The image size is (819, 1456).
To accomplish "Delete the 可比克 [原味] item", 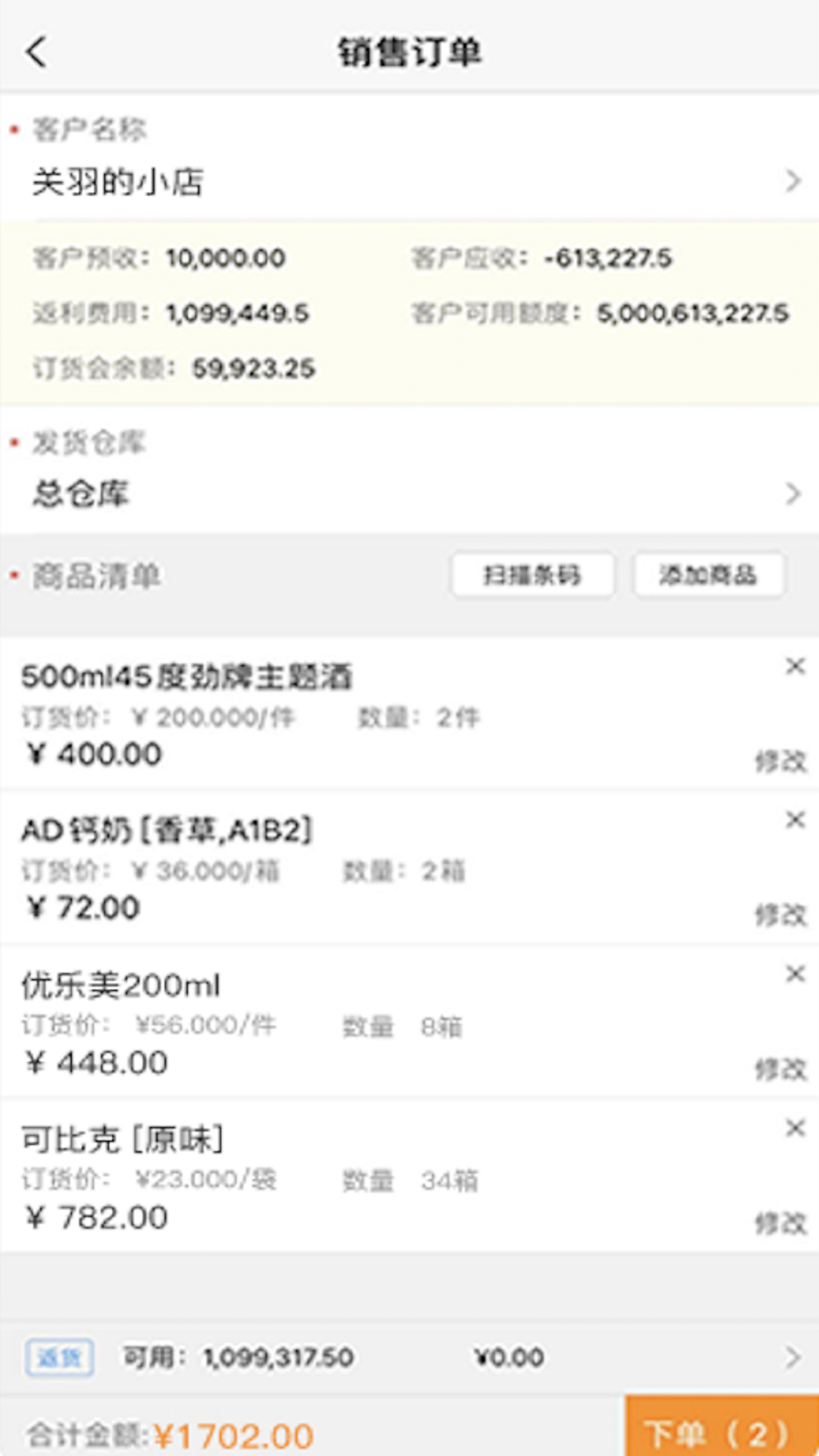I will [795, 1128].
